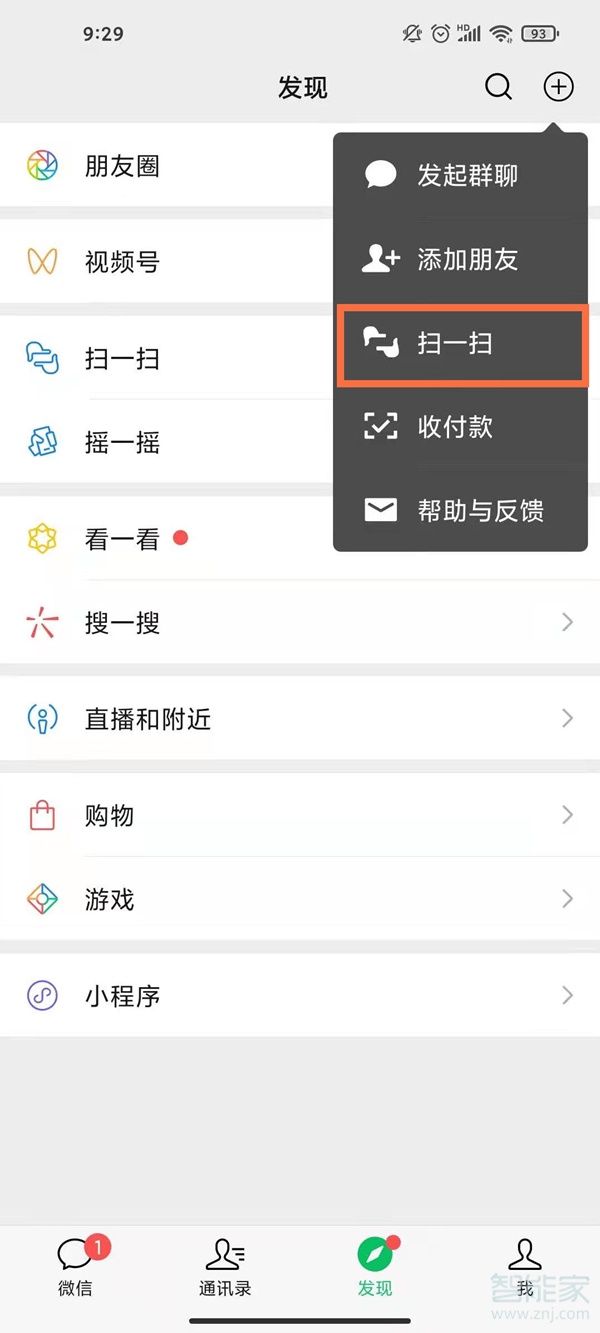Open the 看一看 row
The height and width of the screenshot is (1333, 600).
coord(160,540)
